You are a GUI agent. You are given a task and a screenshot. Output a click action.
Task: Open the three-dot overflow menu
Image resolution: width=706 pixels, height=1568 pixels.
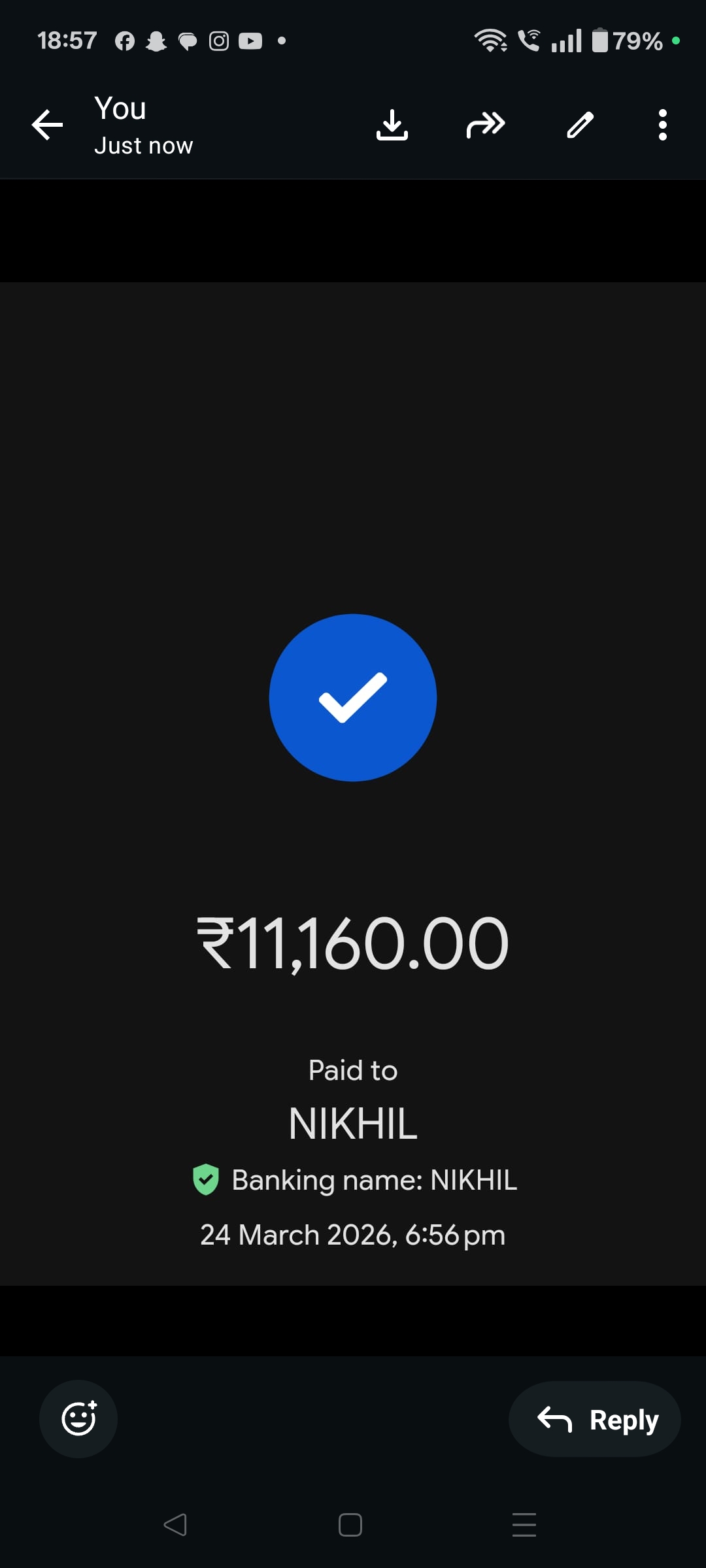[x=662, y=125]
